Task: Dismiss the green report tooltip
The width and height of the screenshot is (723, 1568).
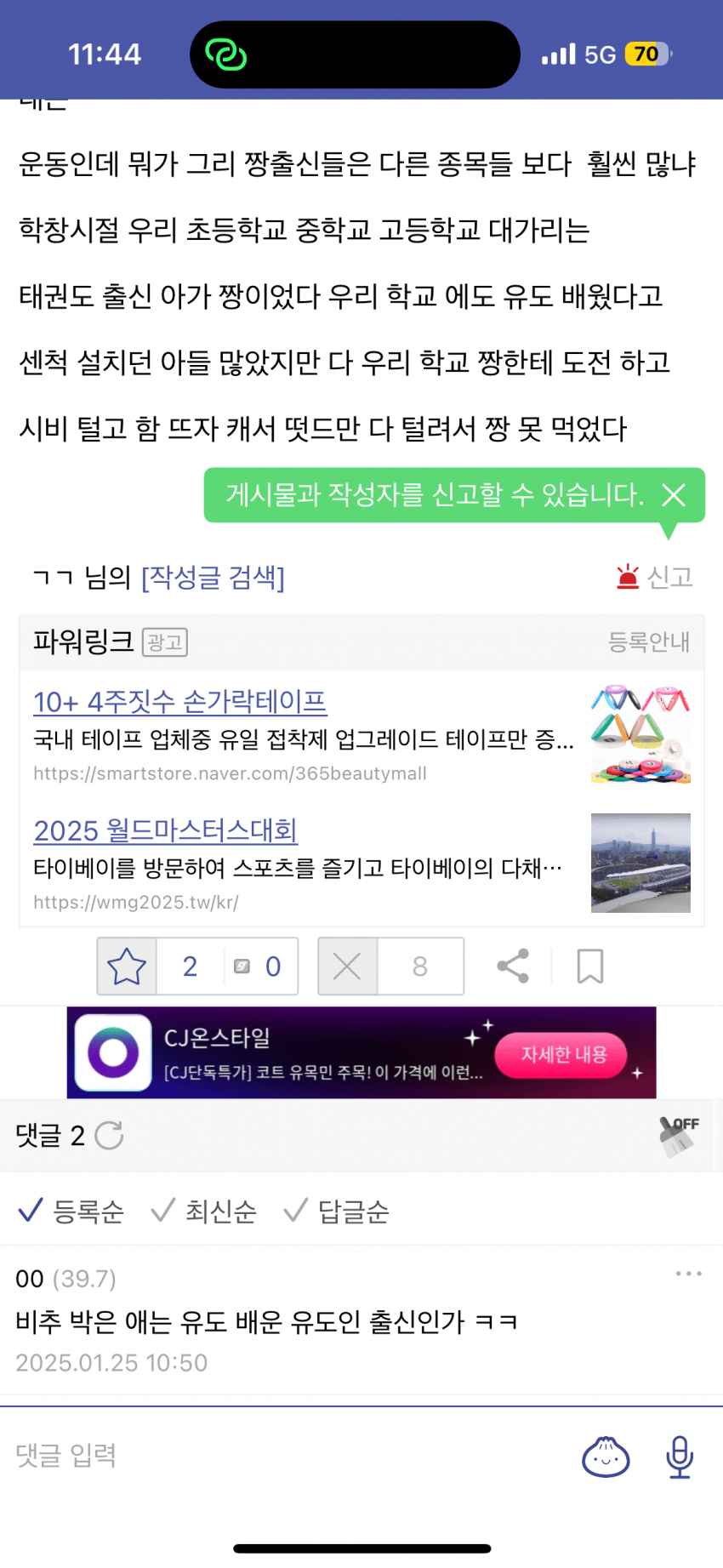Action: pos(674,495)
